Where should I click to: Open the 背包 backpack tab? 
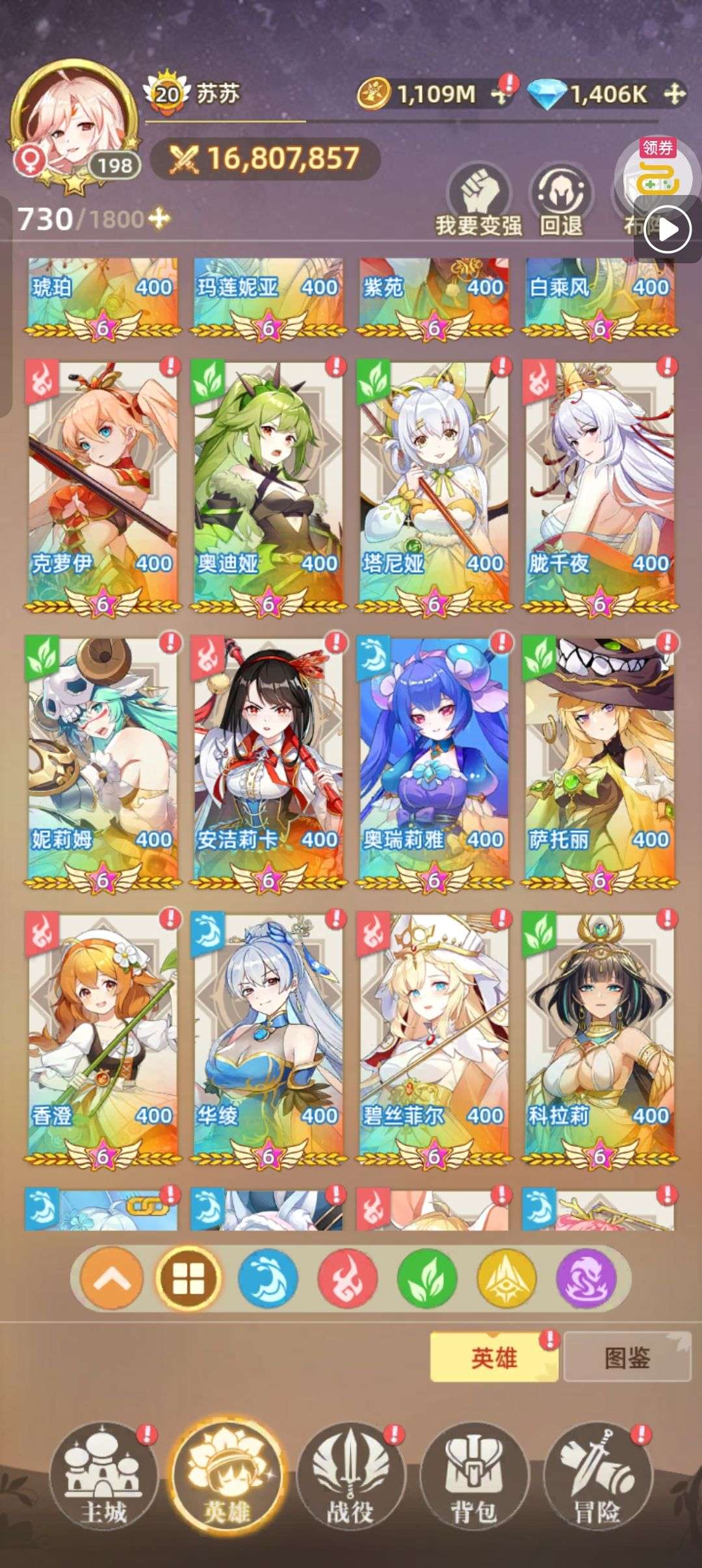point(474,1476)
